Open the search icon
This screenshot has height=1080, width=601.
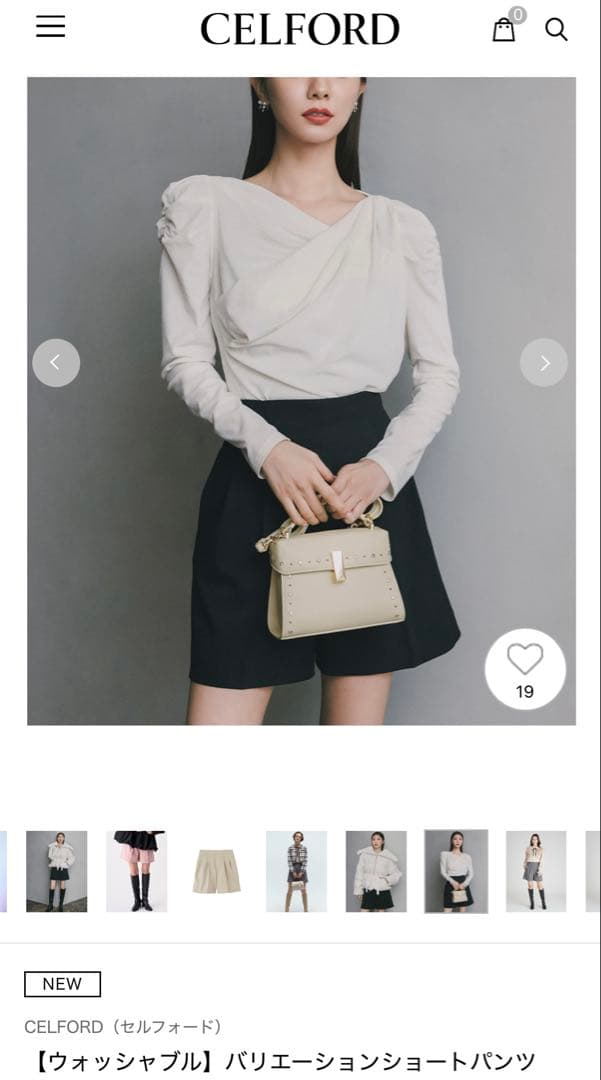tap(556, 29)
